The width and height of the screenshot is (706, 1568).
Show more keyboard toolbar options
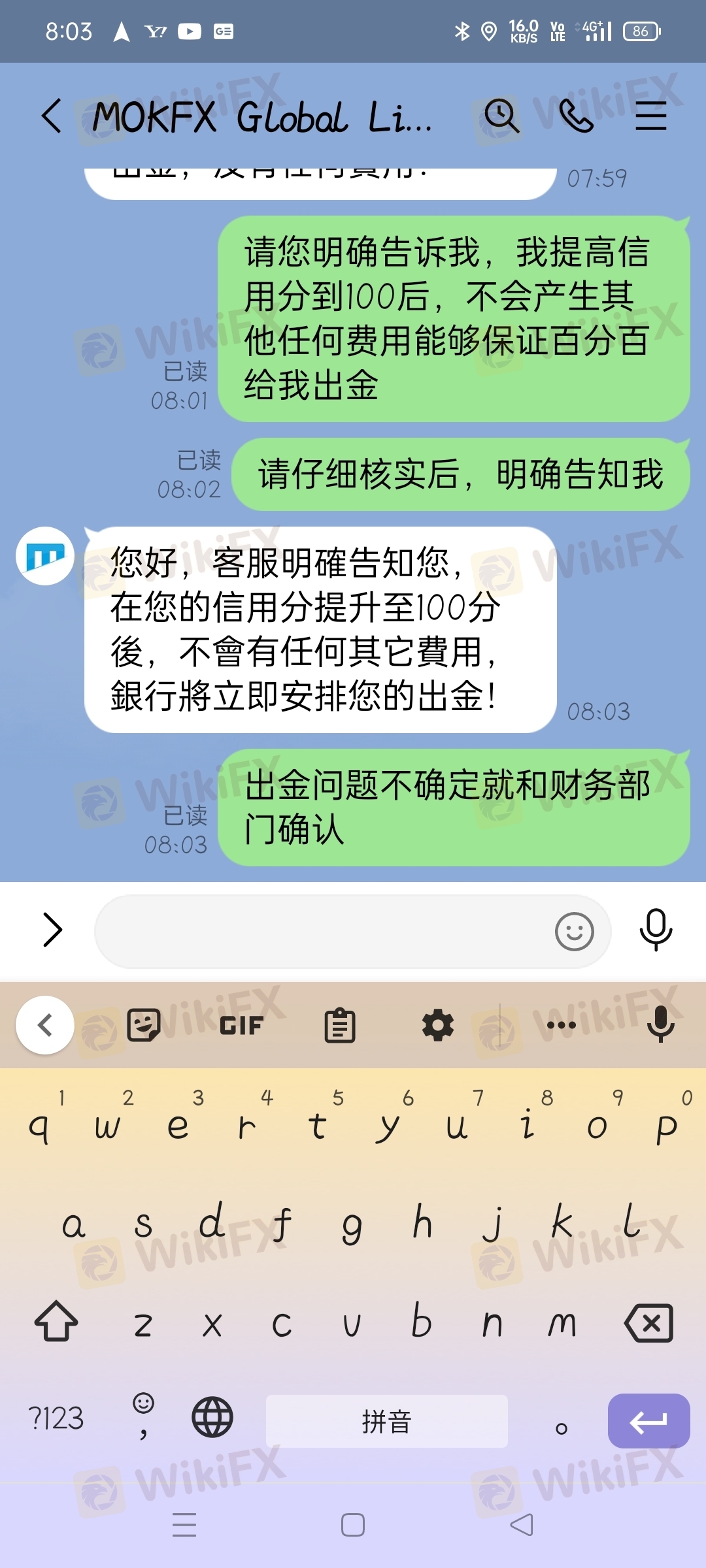(561, 1025)
